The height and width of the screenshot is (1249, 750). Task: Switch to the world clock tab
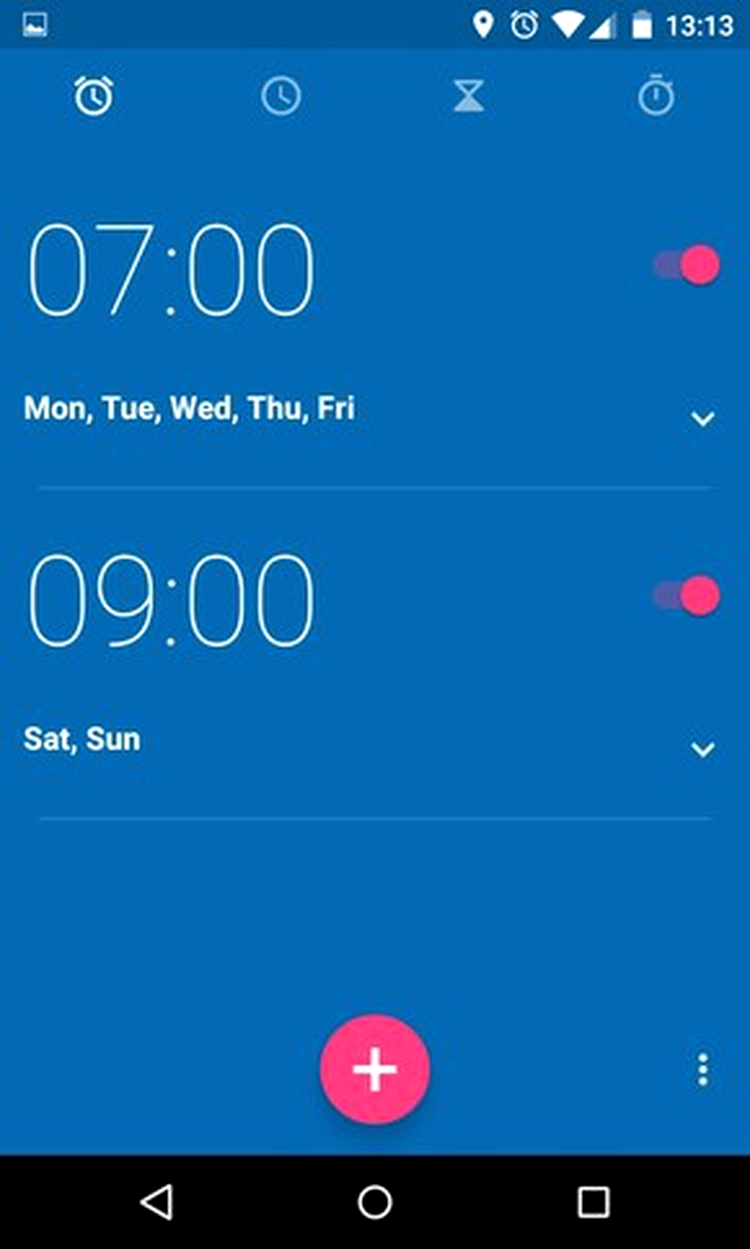pos(281,97)
